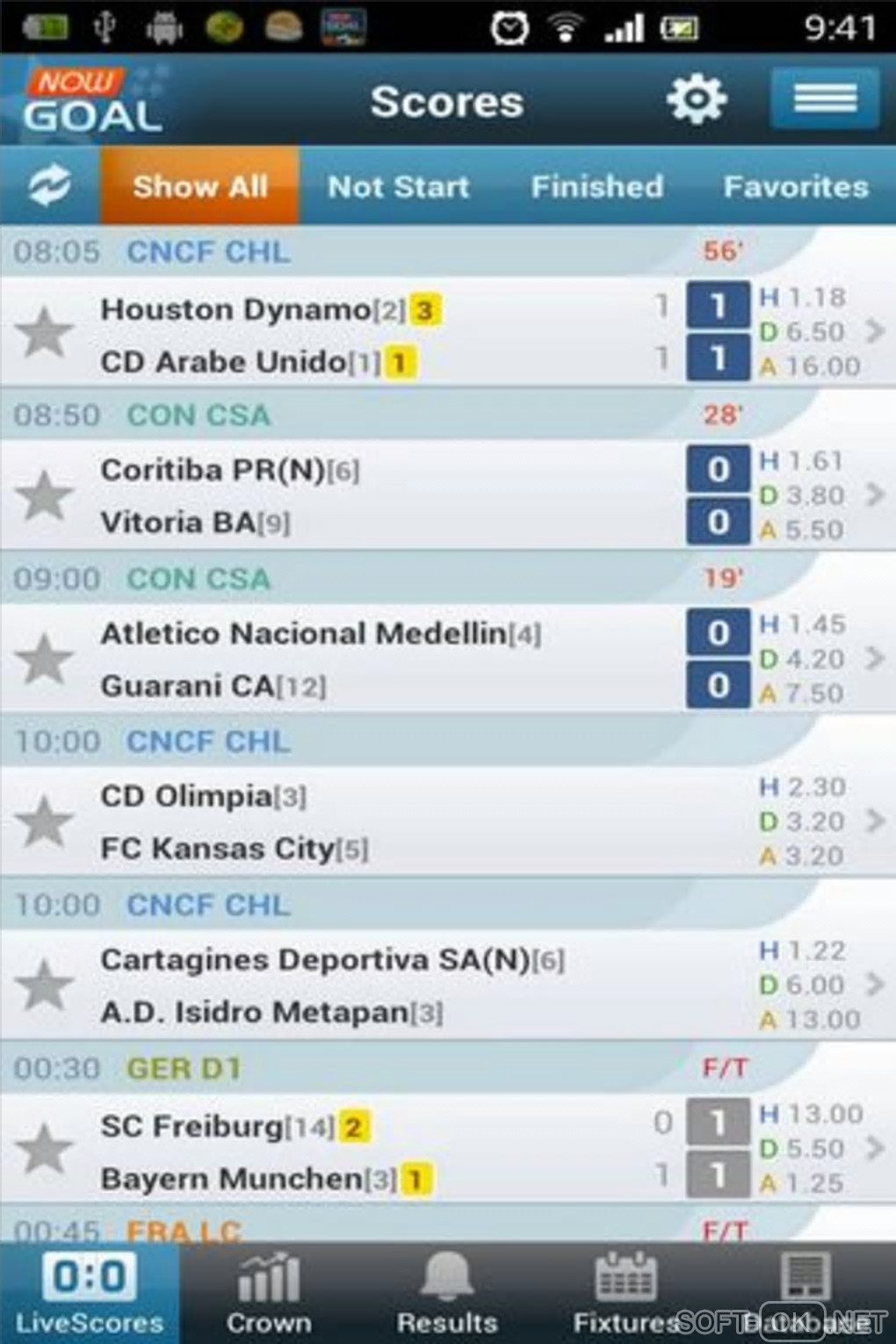896x1344 pixels.
Task: Open SC Freiburg vs Bayern Munchen result
Action: 873,1148
